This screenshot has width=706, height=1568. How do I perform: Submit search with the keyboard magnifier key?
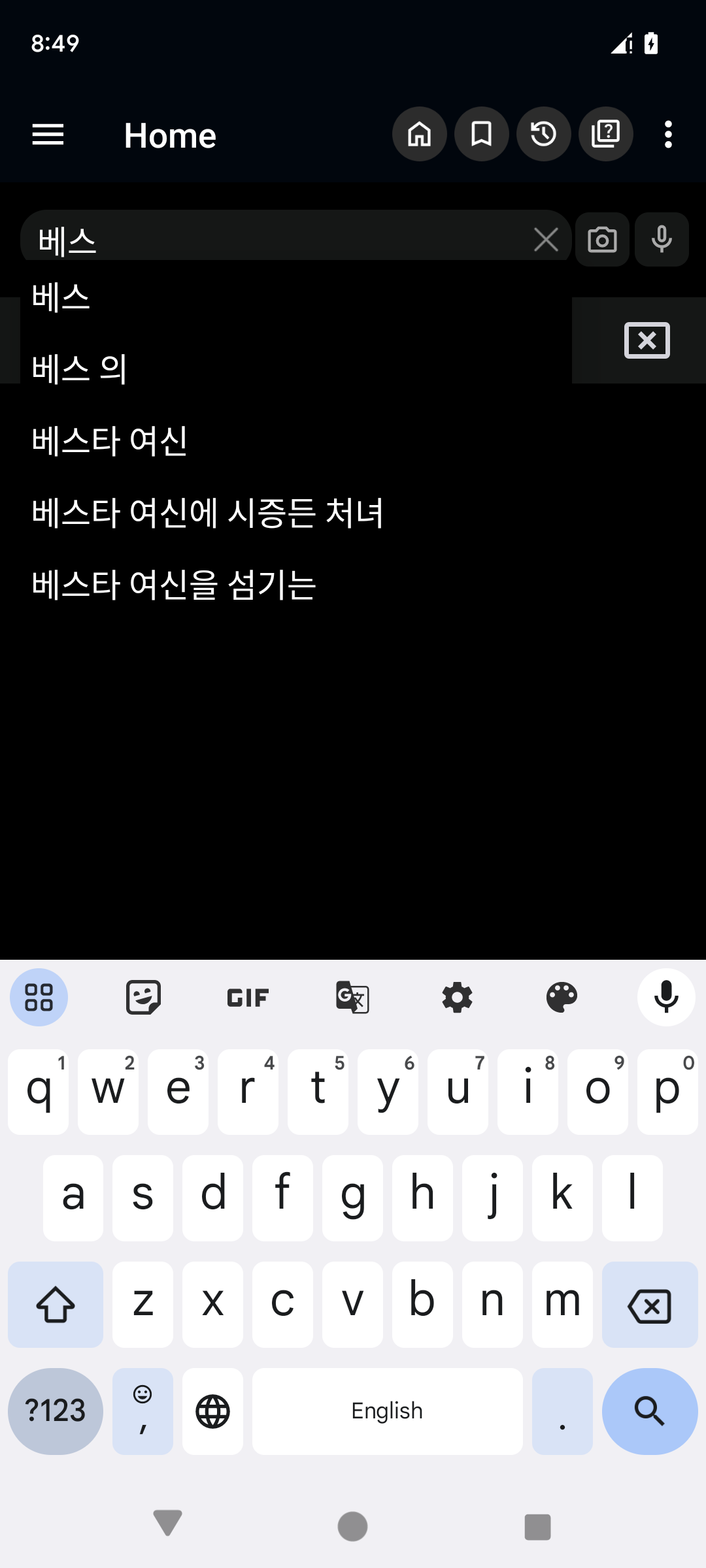(649, 1411)
